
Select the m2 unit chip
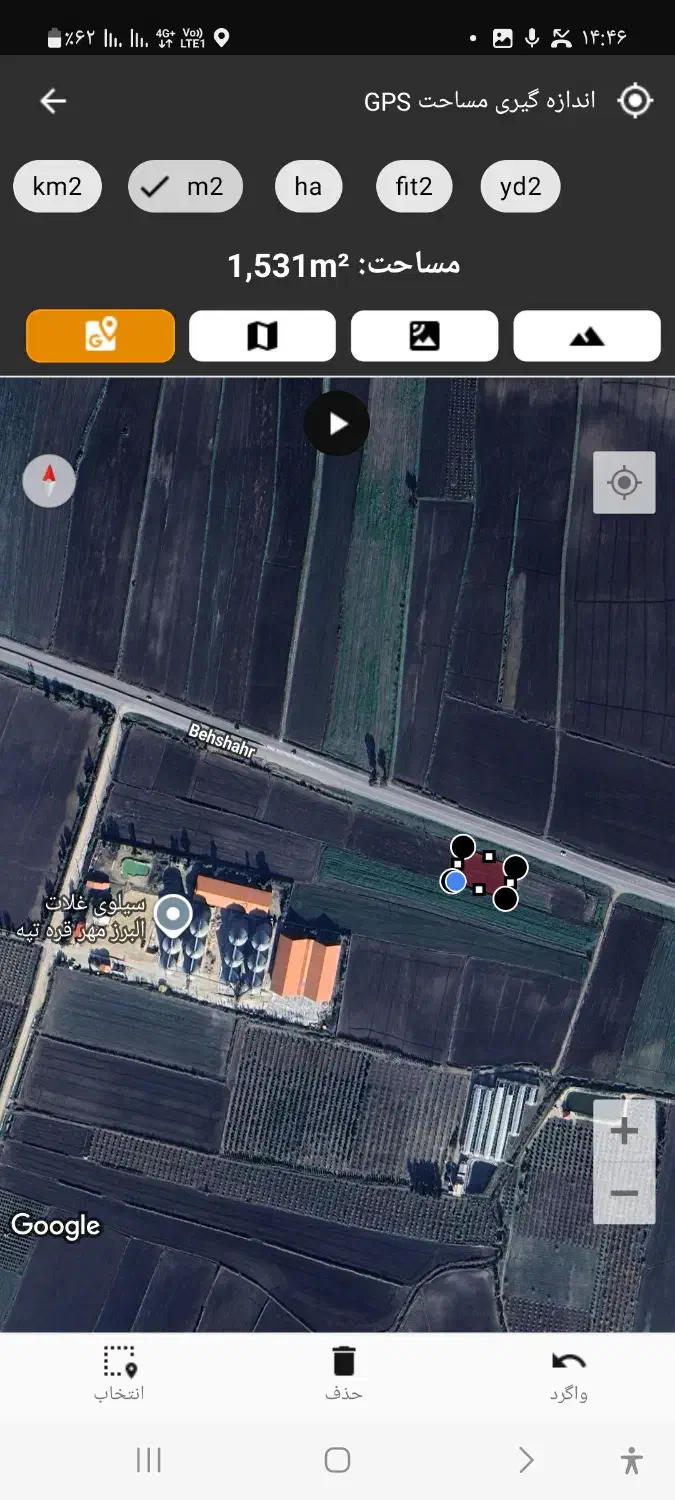tap(186, 186)
